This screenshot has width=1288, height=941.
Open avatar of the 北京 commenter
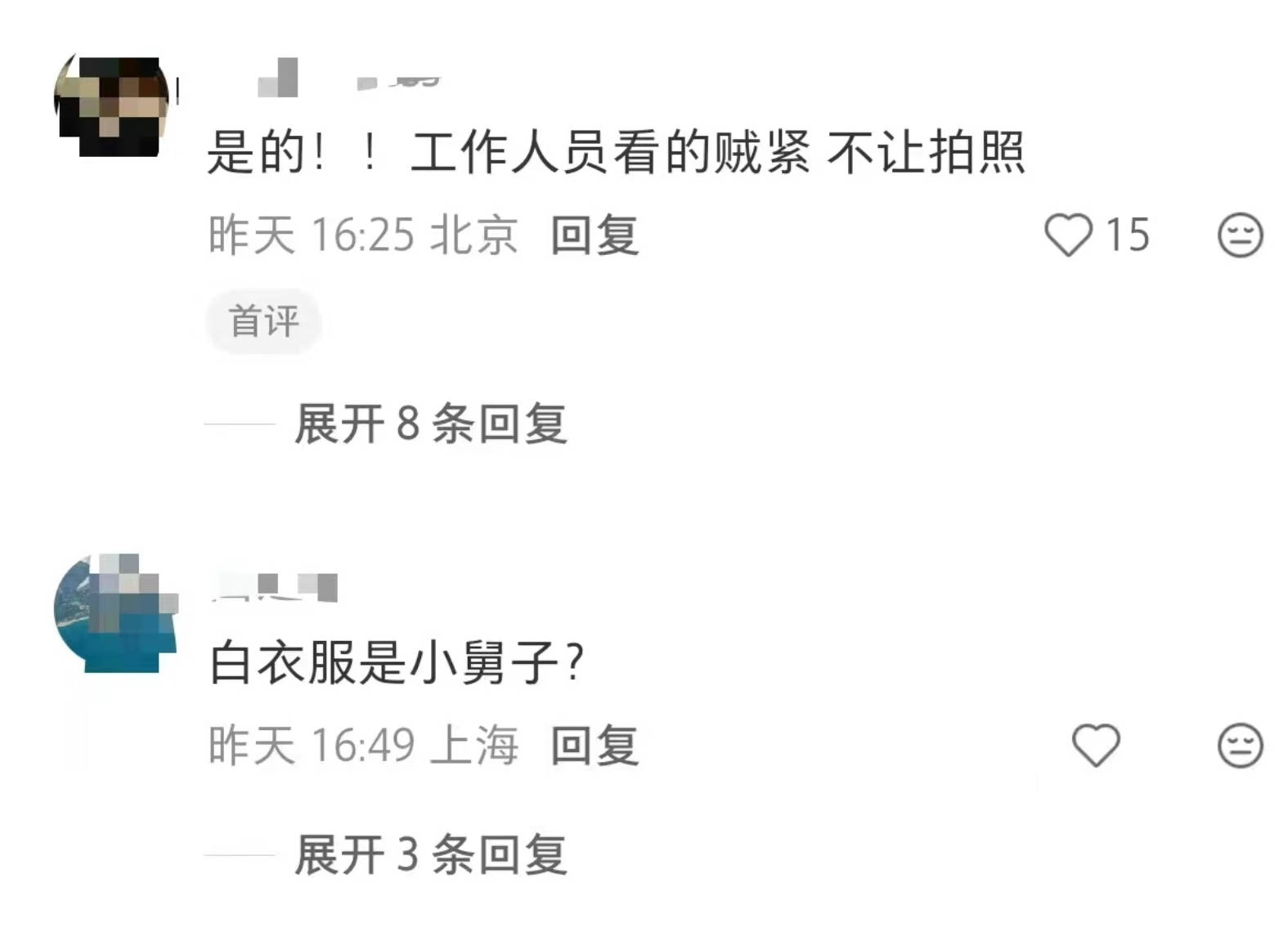click(x=114, y=106)
